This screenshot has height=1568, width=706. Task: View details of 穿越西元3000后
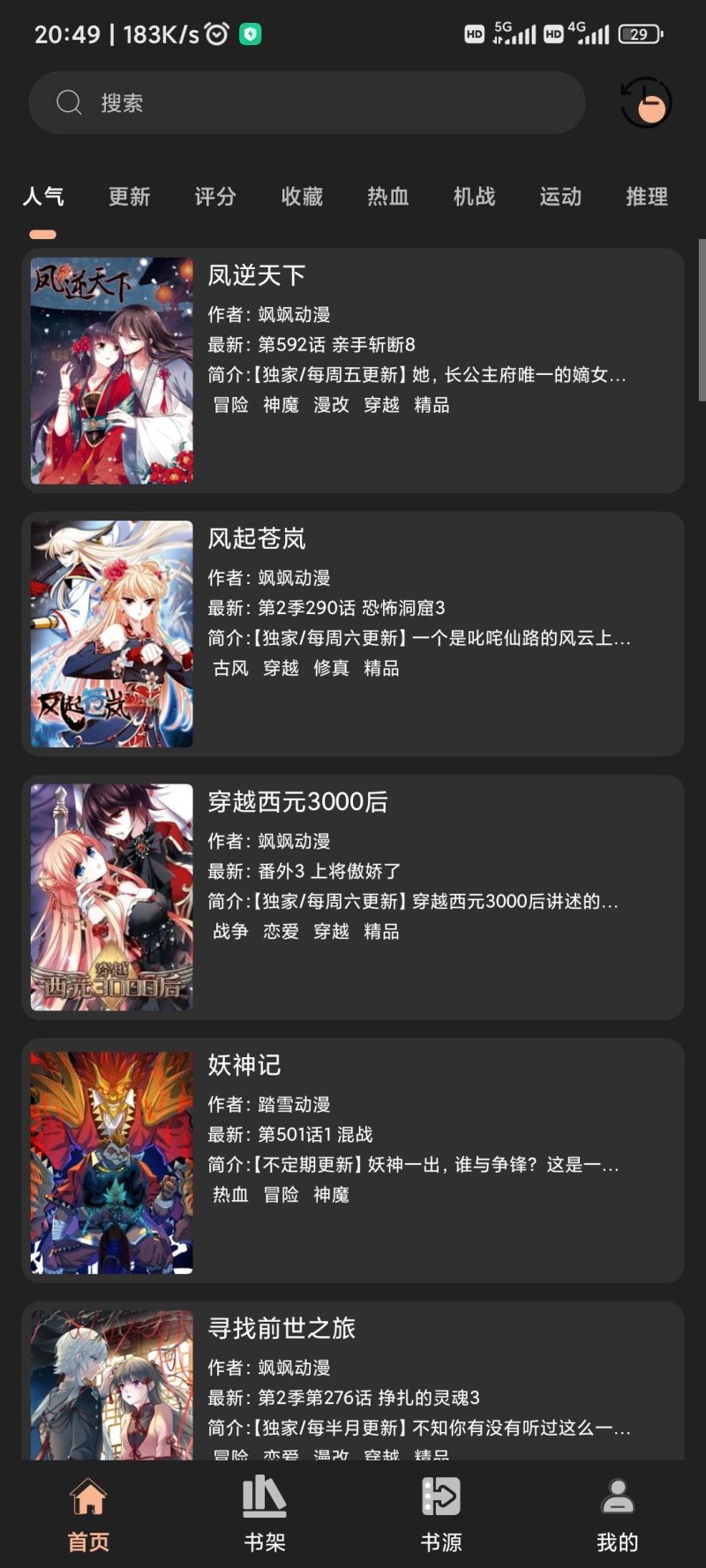coord(353,897)
